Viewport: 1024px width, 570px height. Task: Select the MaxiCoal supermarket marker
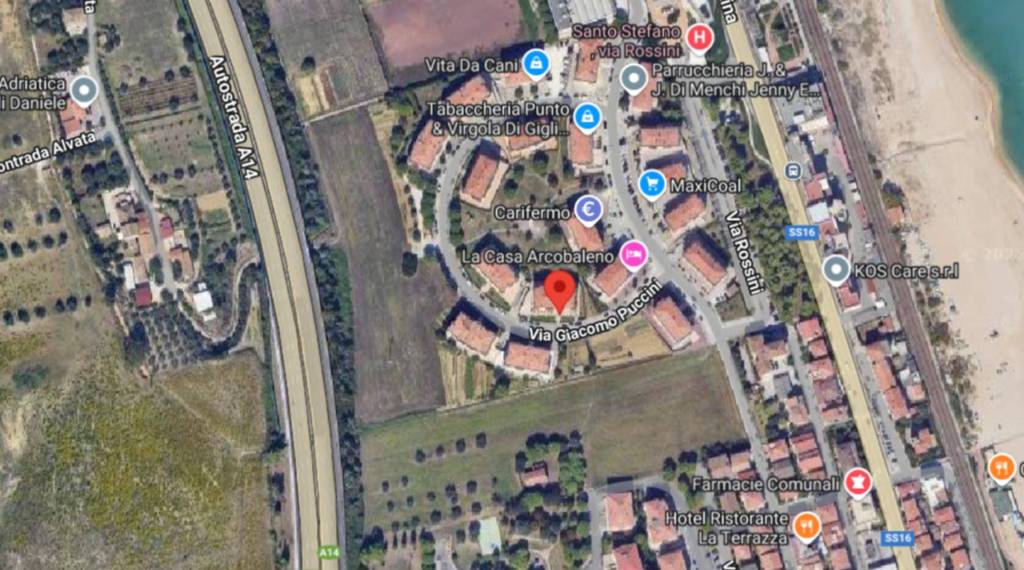[x=652, y=184]
